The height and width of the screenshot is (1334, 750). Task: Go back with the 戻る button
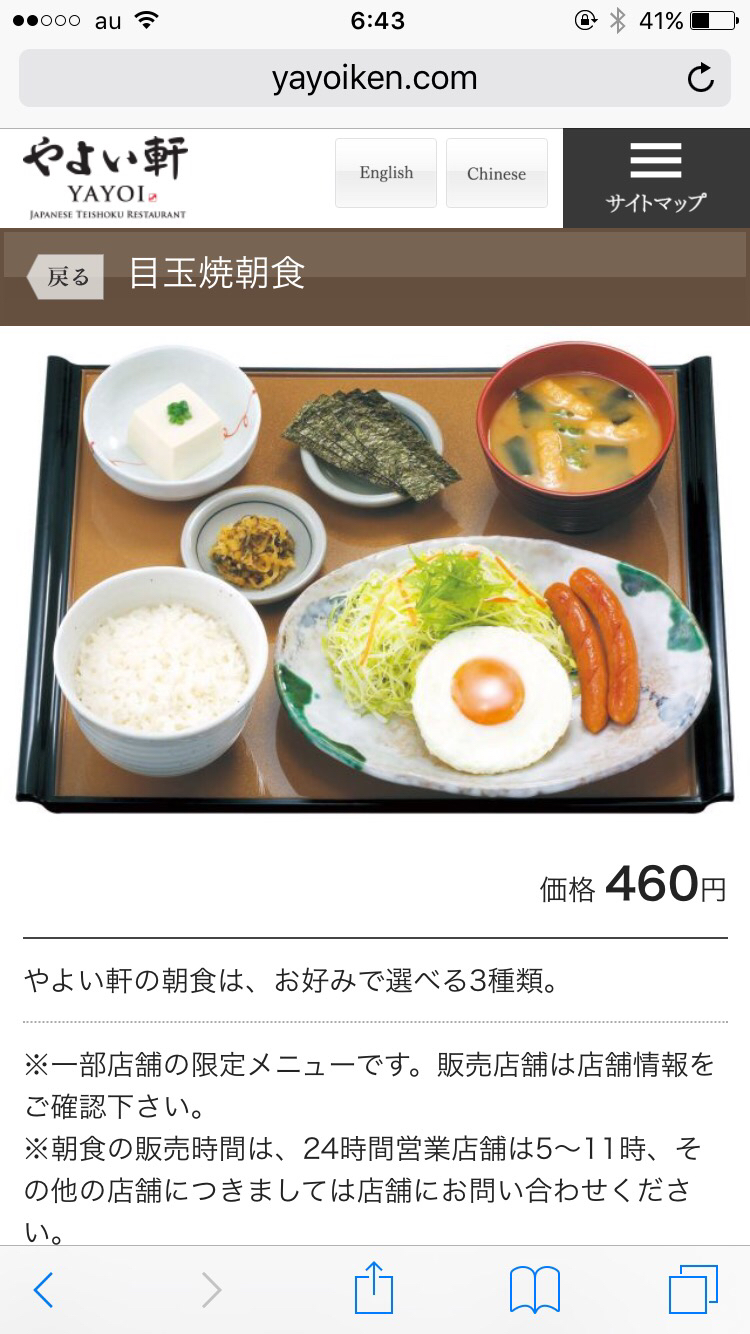66,277
